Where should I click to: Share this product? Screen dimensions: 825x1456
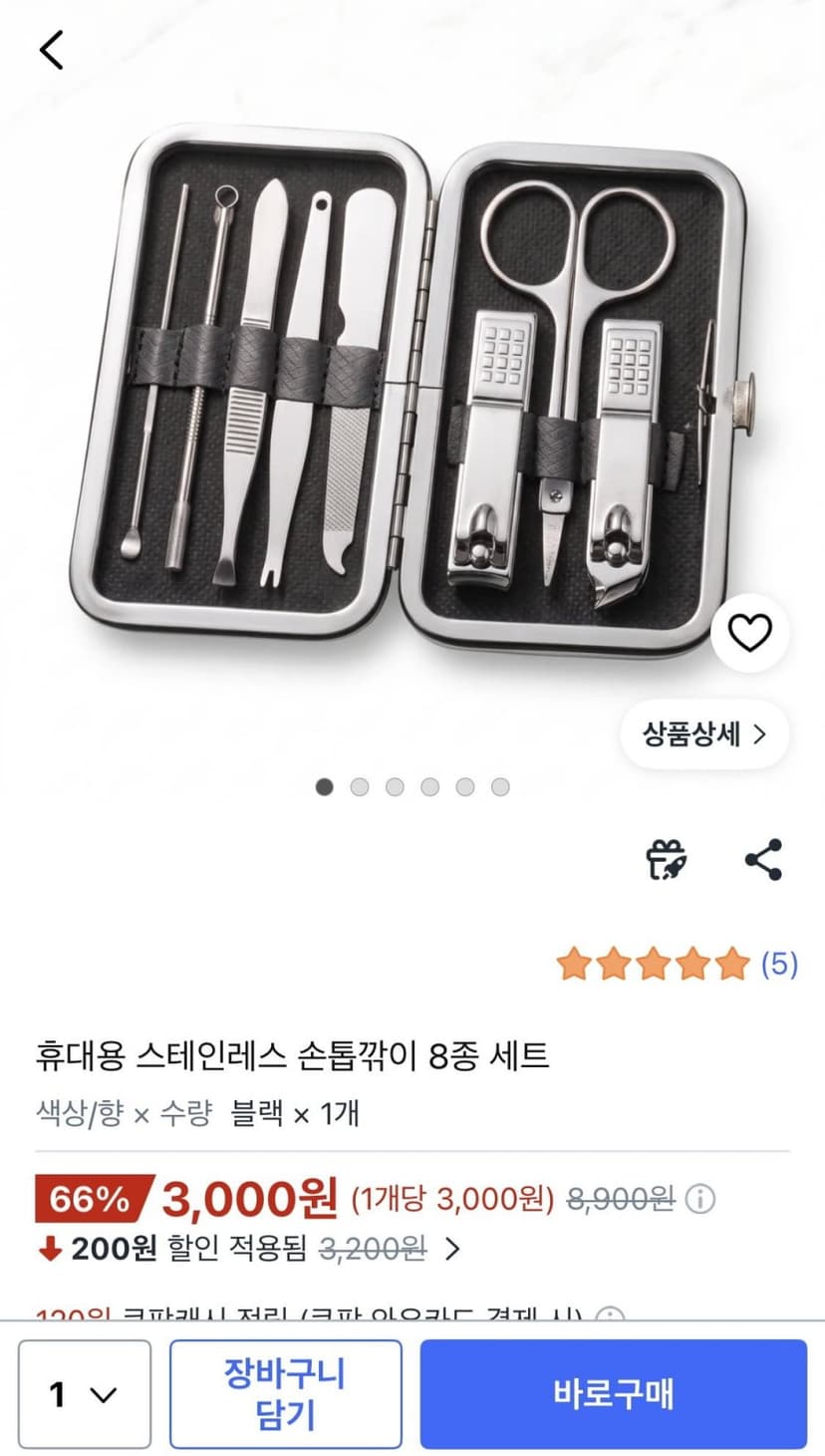point(763,860)
